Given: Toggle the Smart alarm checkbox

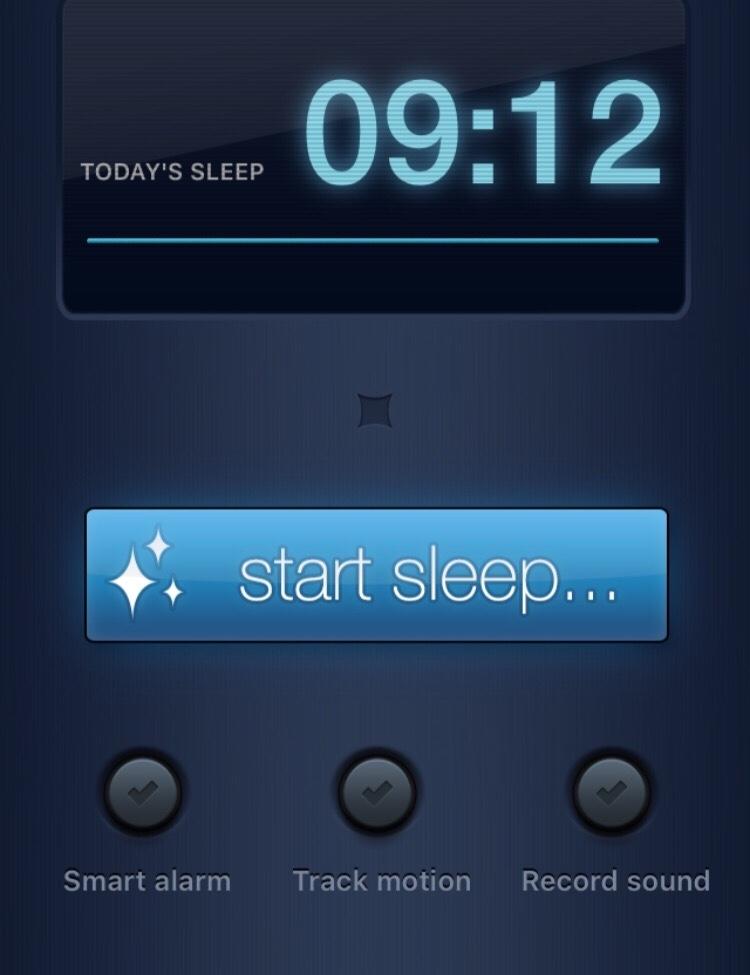Looking at the screenshot, I should pyautogui.click(x=143, y=792).
